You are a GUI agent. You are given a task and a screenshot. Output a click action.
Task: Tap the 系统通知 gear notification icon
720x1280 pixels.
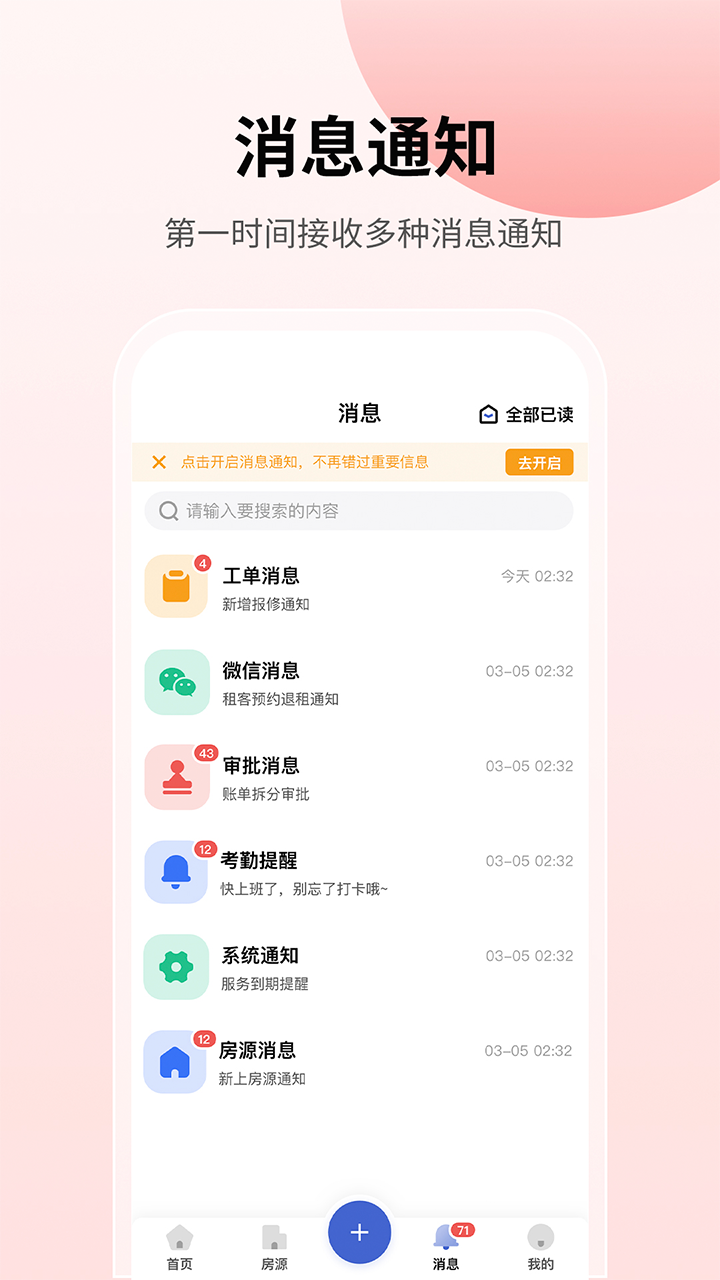tap(176, 966)
